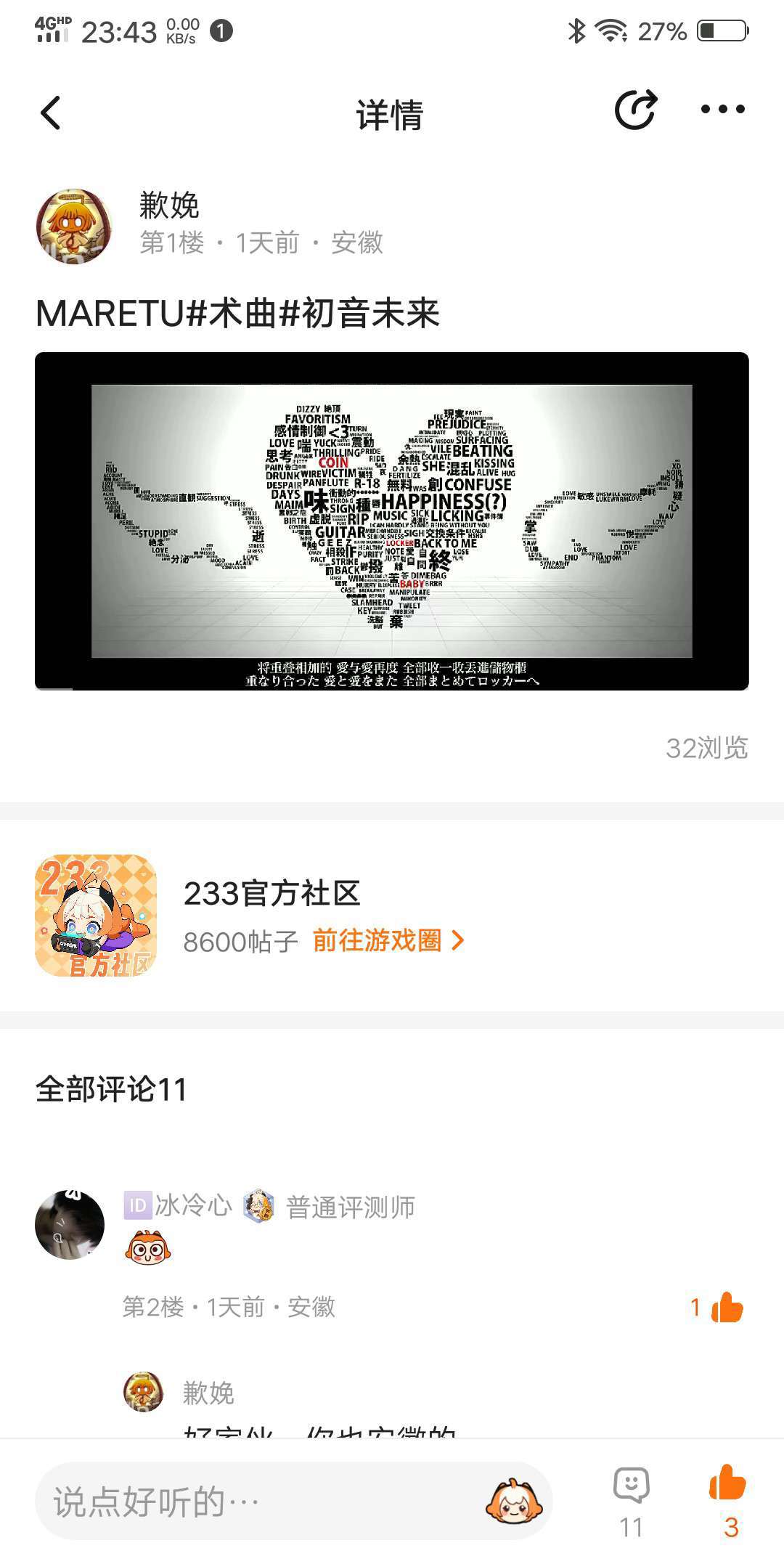
Task: Tap 前往游戏圈 link
Action: click(x=388, y=941)
